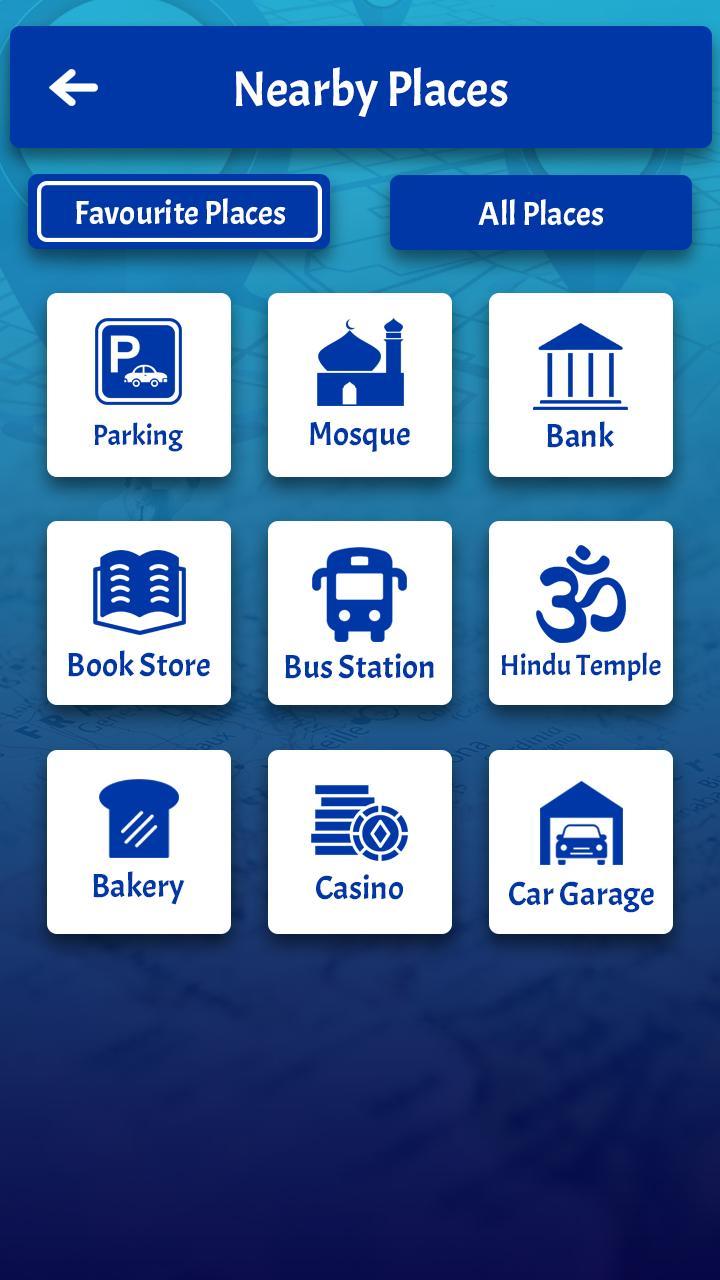The image size is (720, 1280).
Task: Go back using the arrow icon
Action: click(73, 88)
